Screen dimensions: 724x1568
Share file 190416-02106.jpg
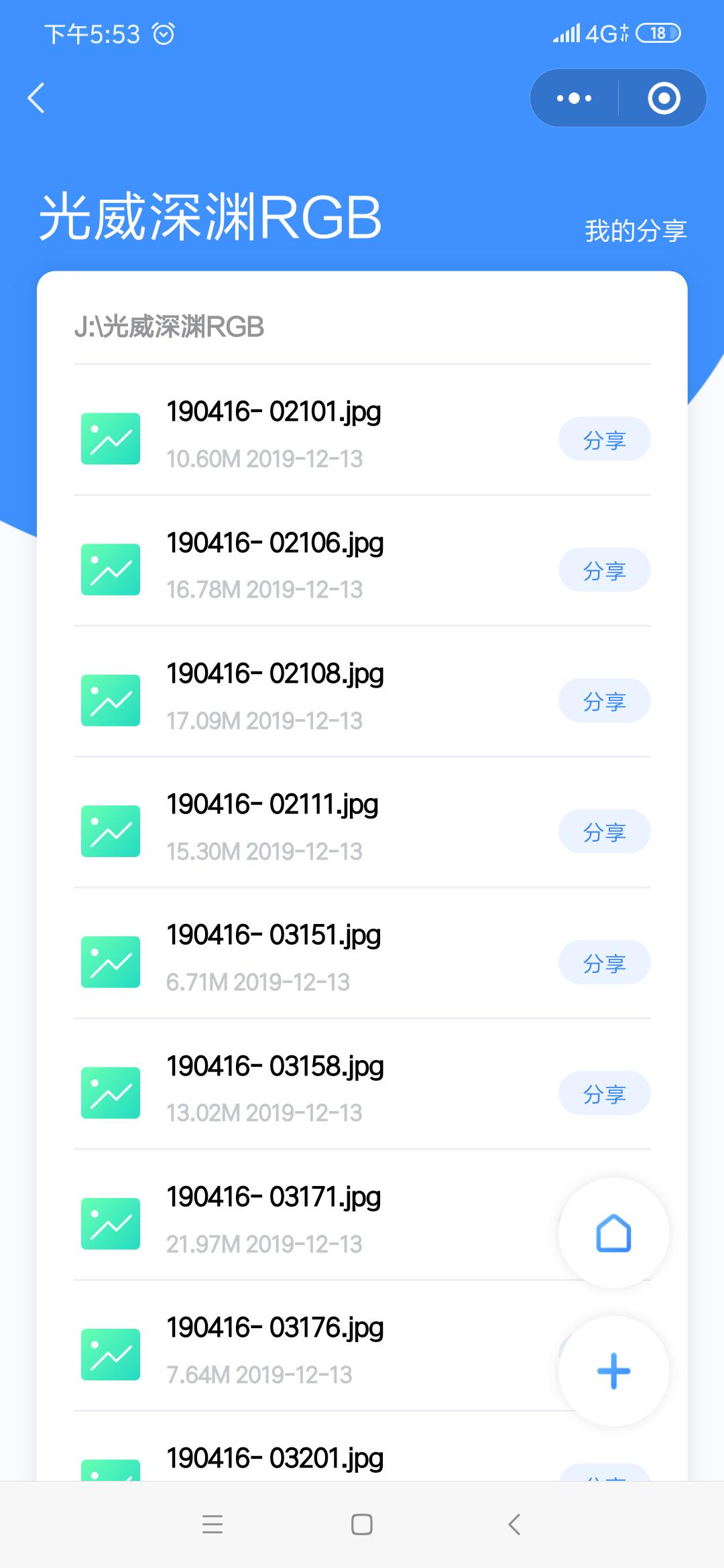603,569
